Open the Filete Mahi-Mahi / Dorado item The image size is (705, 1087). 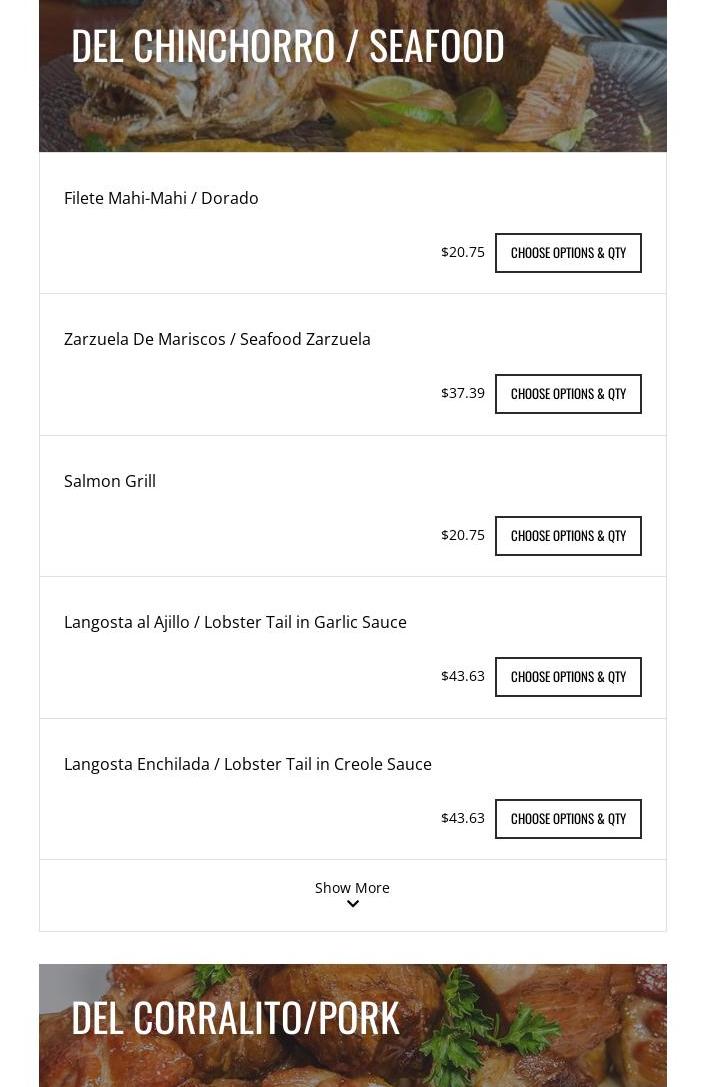click(x=161, y=198)
